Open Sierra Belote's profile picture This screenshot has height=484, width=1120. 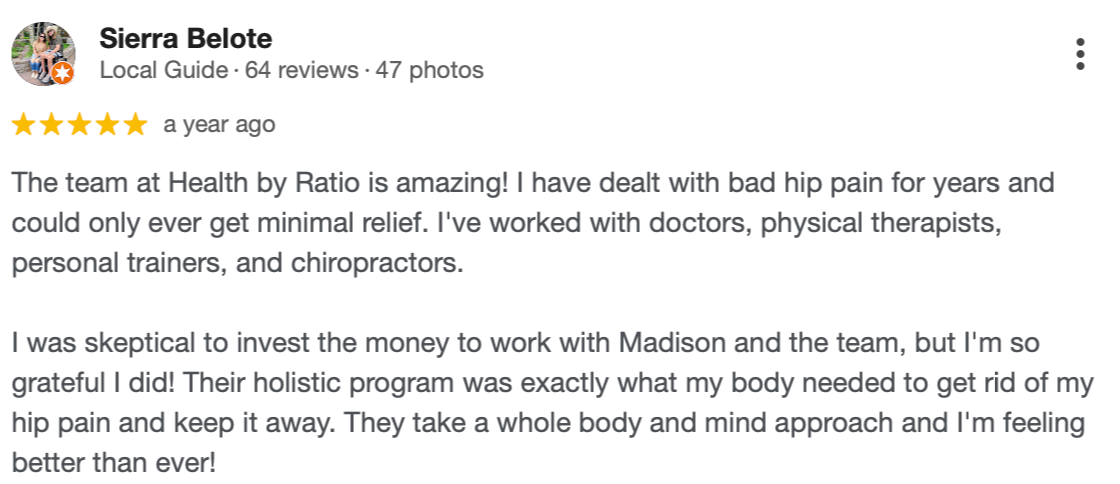(44, 54)
